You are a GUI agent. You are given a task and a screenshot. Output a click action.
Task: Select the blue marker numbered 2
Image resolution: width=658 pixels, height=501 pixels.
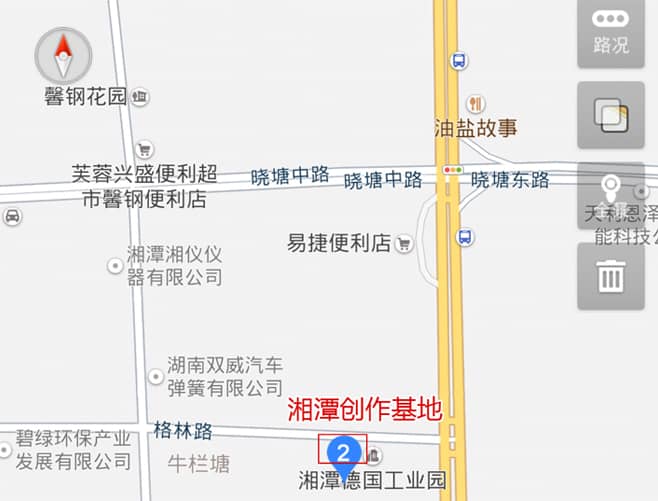[x=343, y=452]
